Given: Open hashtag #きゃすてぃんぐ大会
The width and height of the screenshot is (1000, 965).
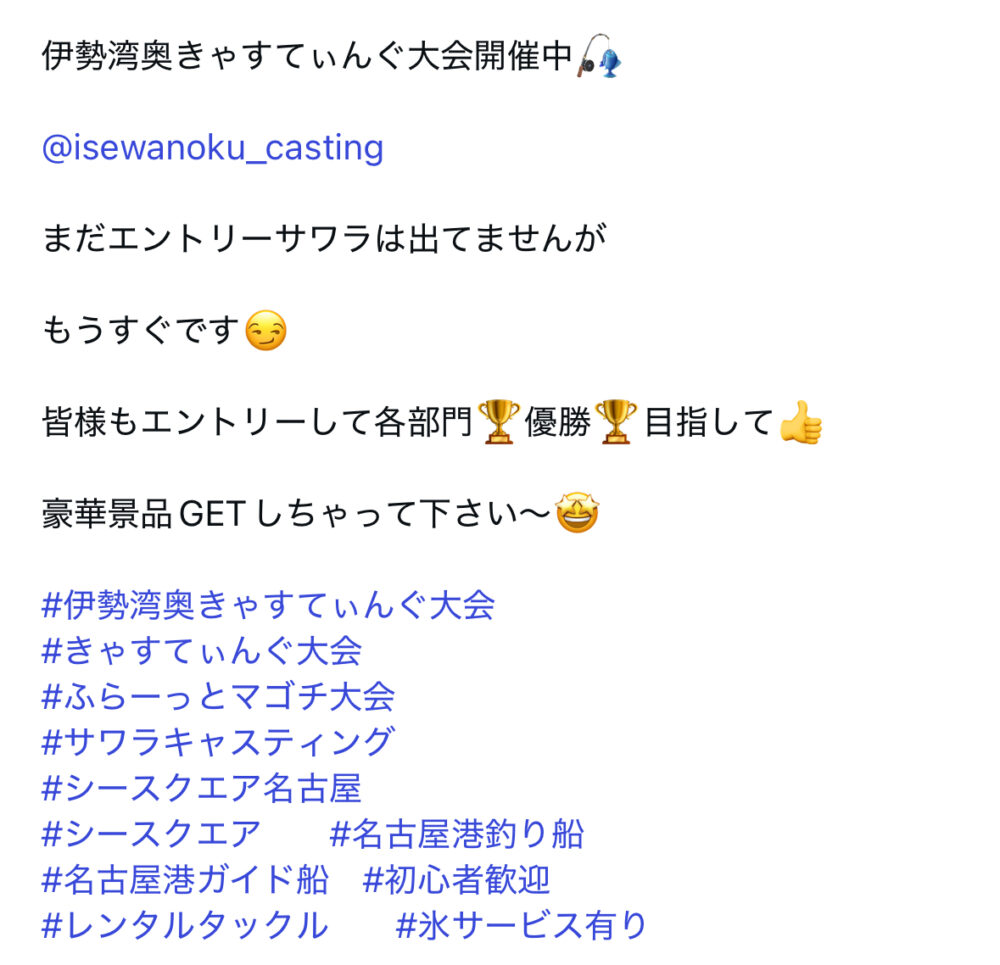Looking at the screenshot, I should [201, 651].
